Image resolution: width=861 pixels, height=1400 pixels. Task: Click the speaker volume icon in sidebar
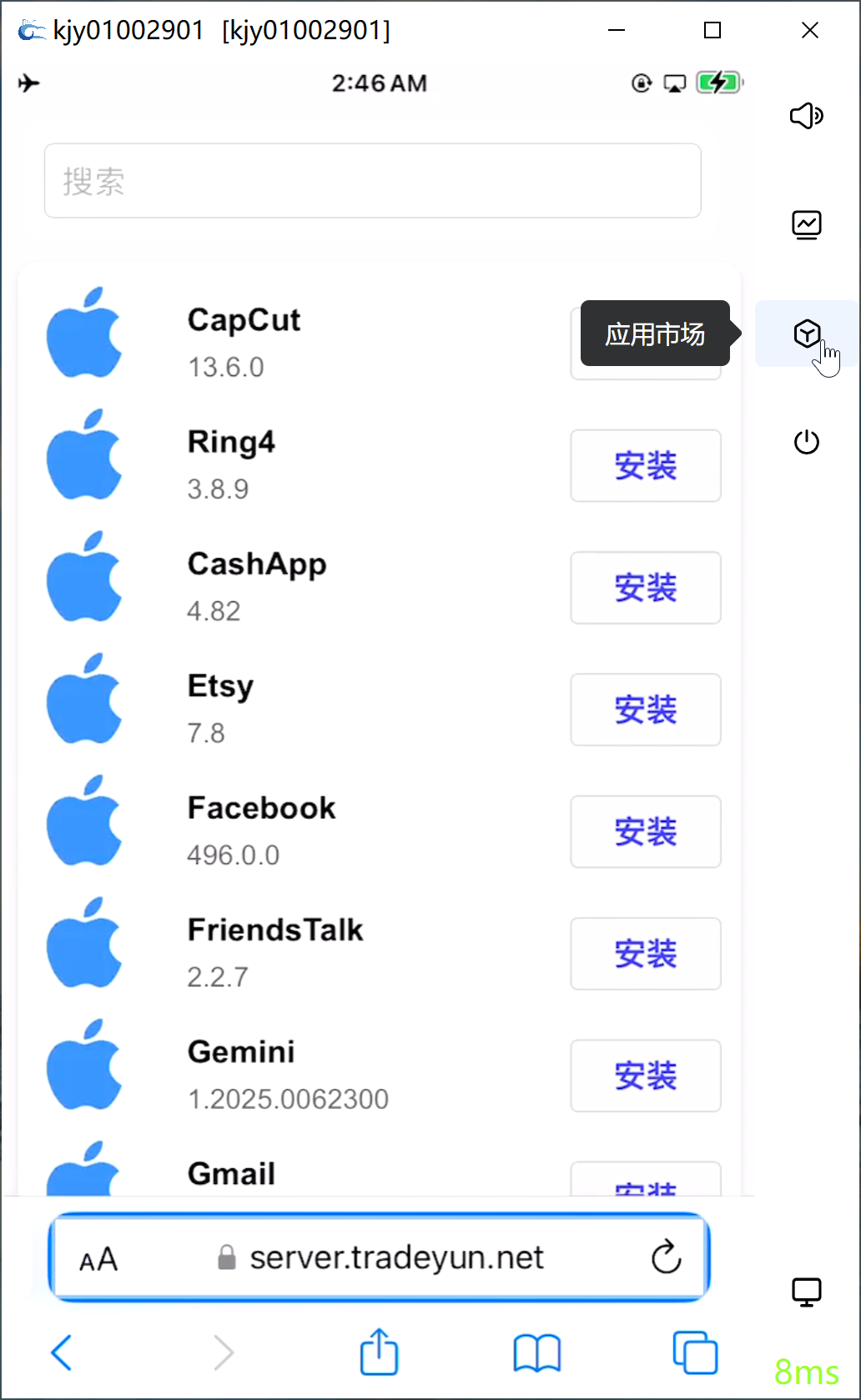coord(806,116)
